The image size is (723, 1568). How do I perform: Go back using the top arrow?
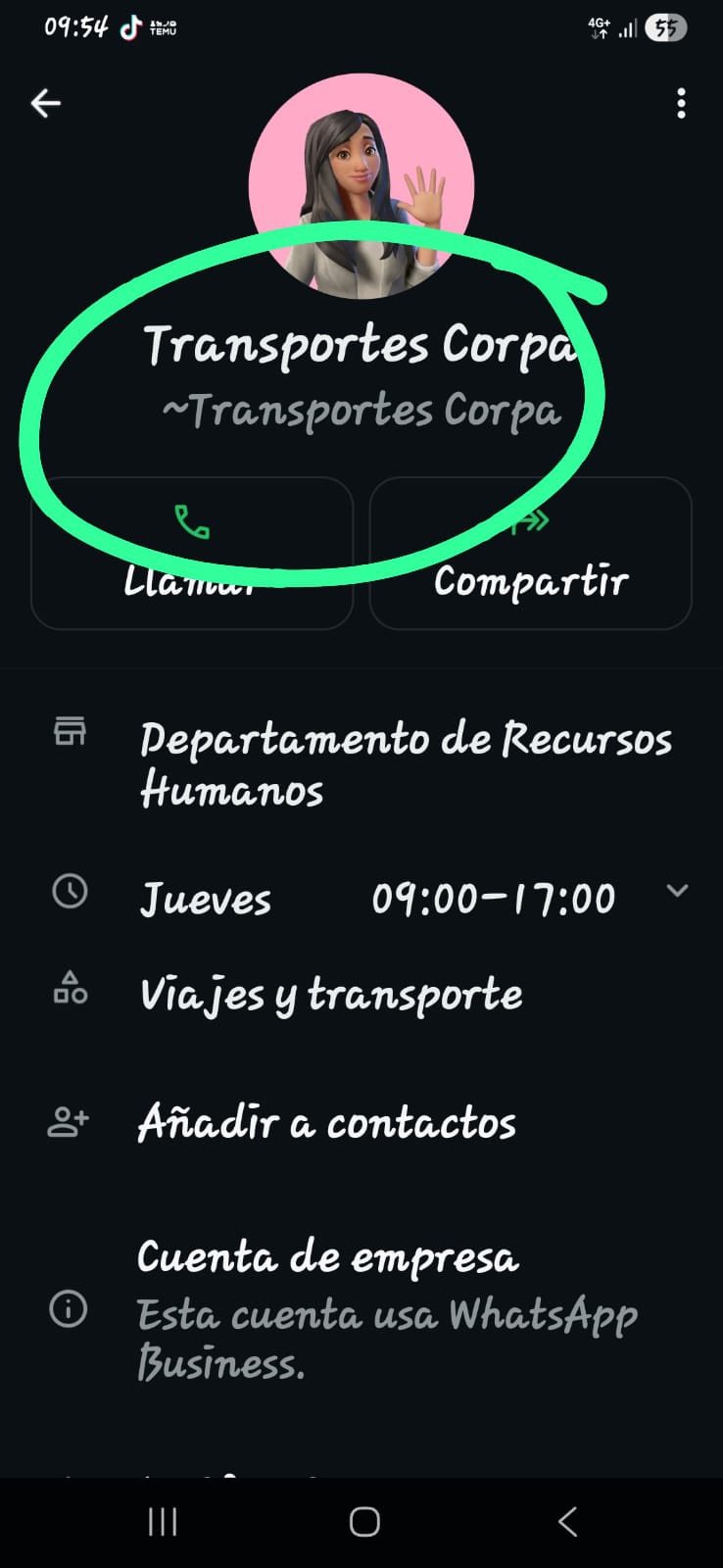(x=45, y=103)
